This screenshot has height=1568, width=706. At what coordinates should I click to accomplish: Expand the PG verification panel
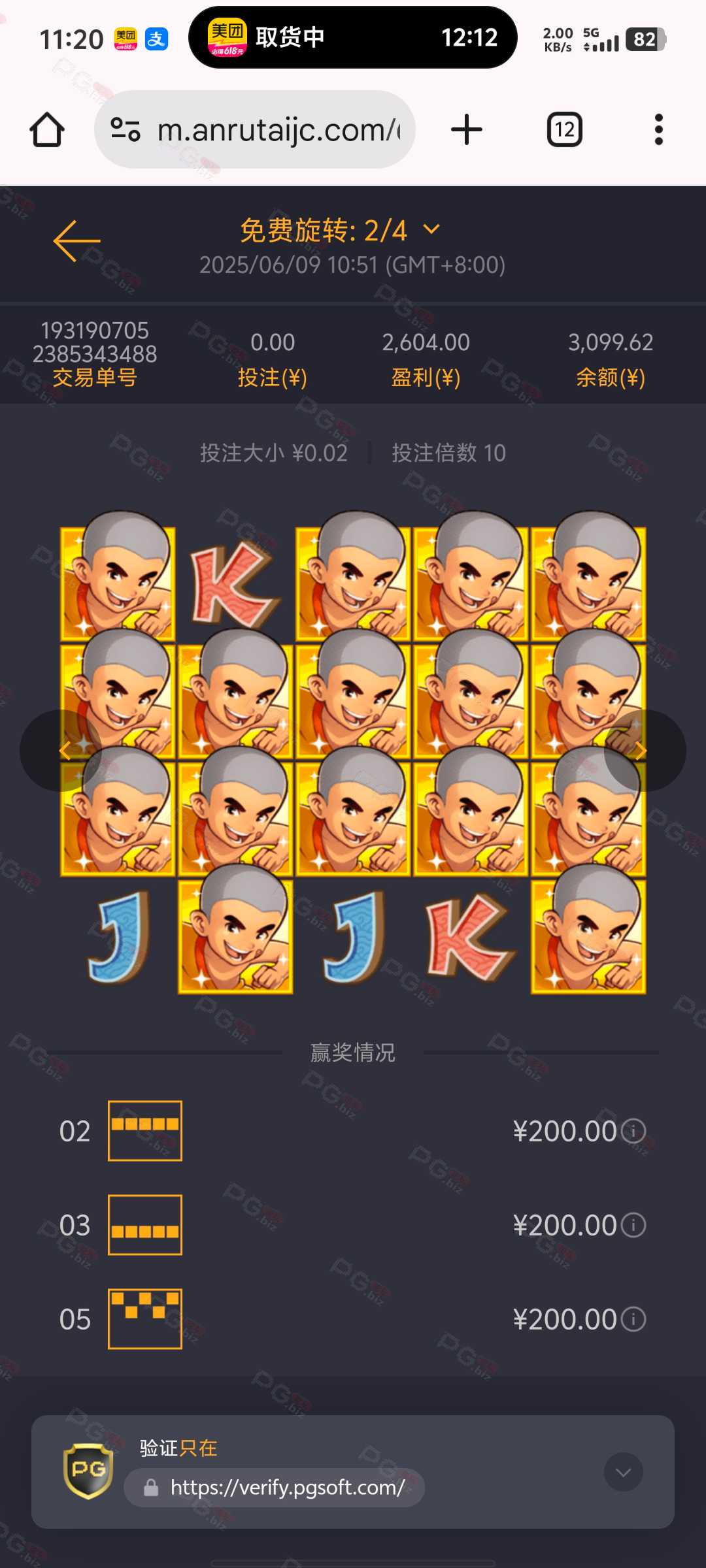(624, 1472)
